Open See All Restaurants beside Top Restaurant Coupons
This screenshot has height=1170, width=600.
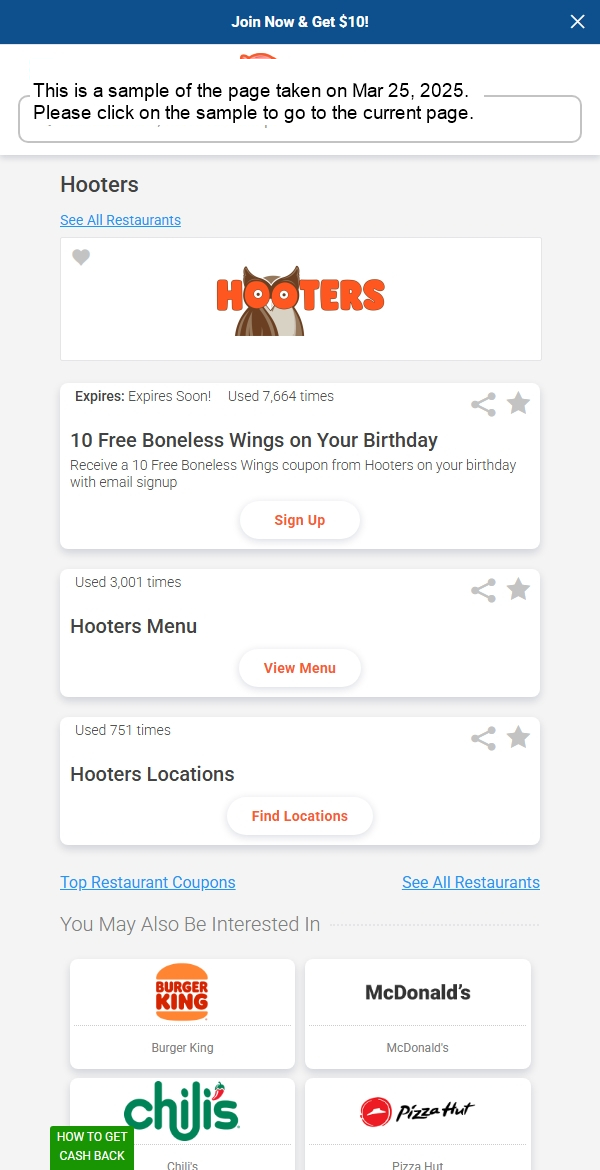pos(470,882)
